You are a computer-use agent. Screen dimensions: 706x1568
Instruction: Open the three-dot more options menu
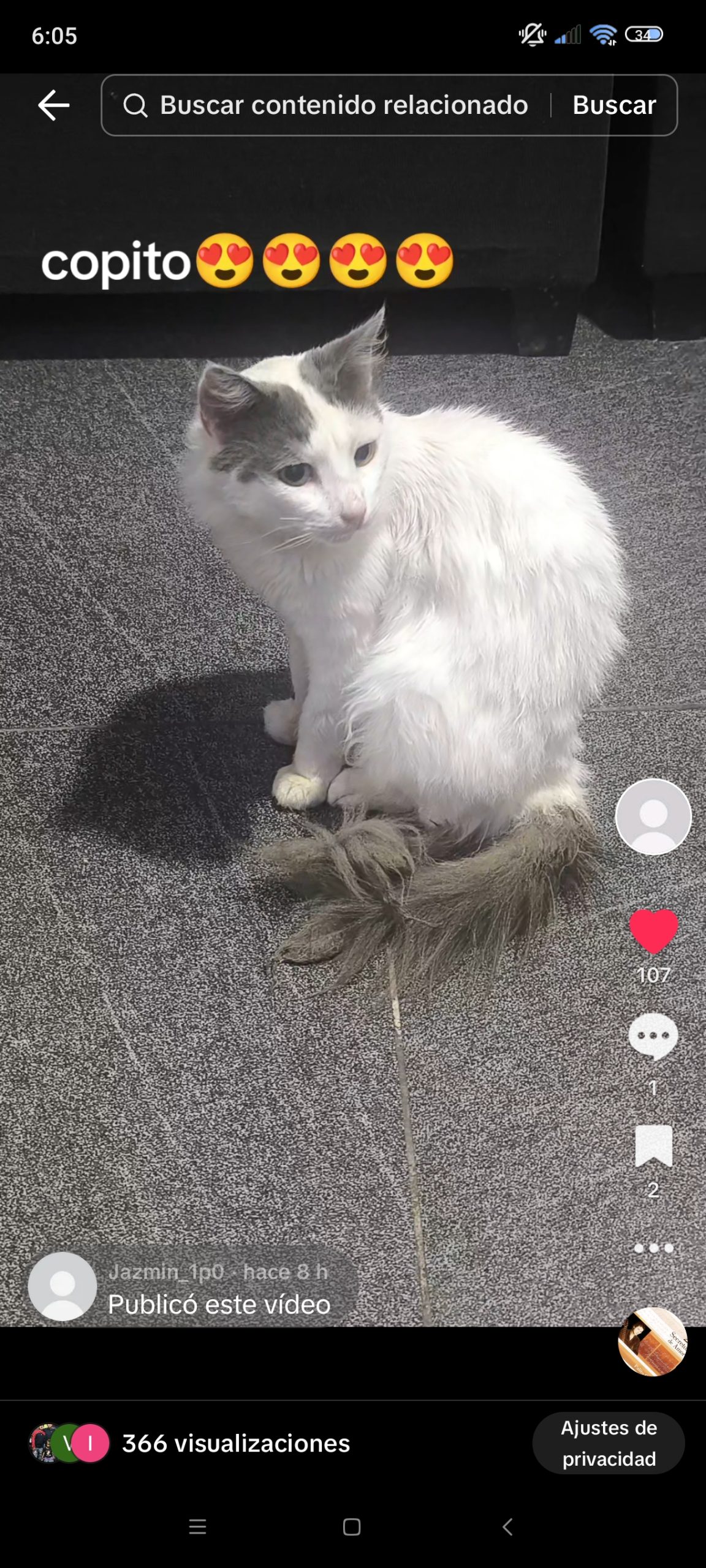coord(653,1248)
